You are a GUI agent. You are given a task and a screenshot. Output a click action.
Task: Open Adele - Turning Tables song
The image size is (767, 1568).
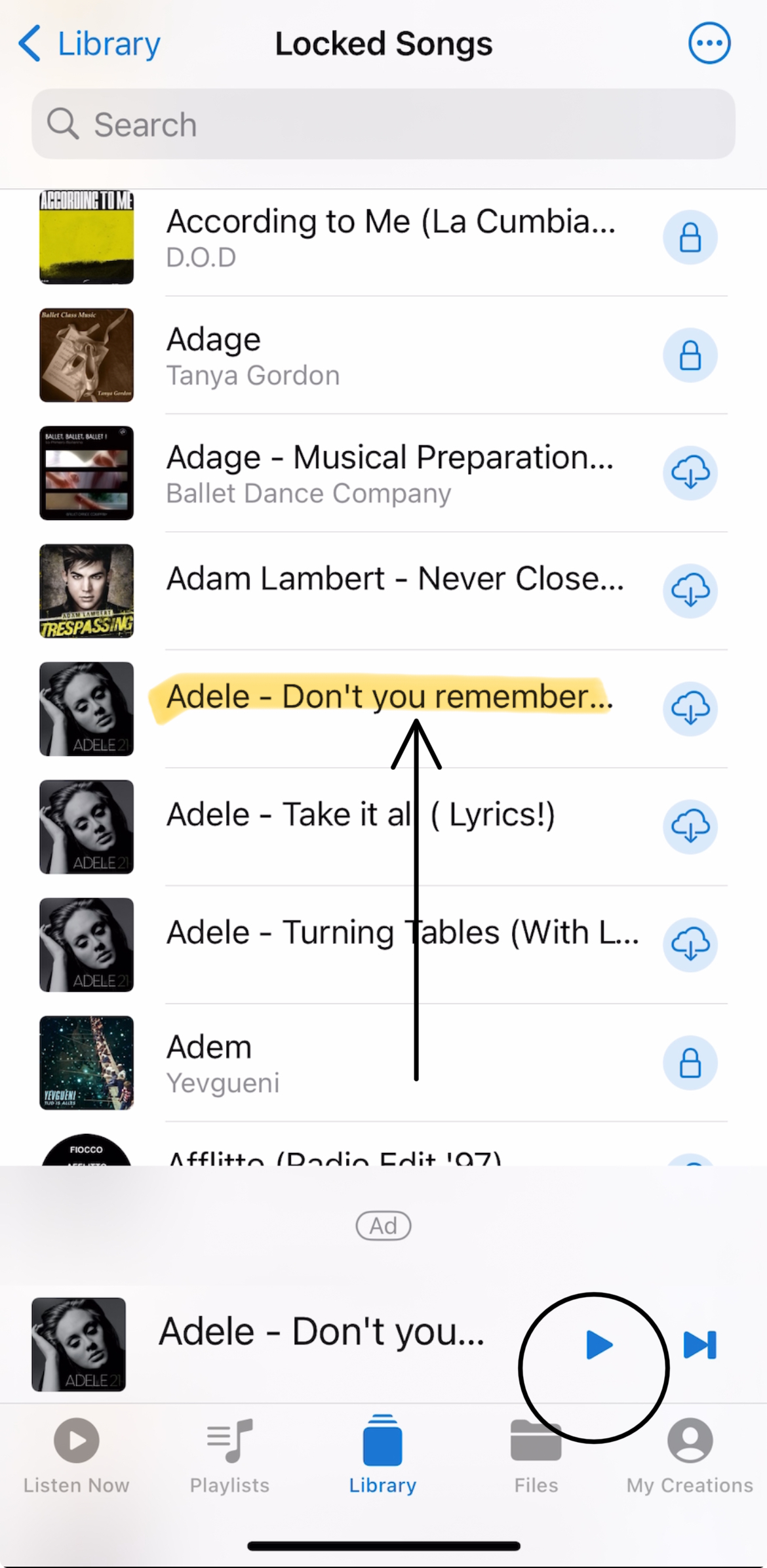400,932
